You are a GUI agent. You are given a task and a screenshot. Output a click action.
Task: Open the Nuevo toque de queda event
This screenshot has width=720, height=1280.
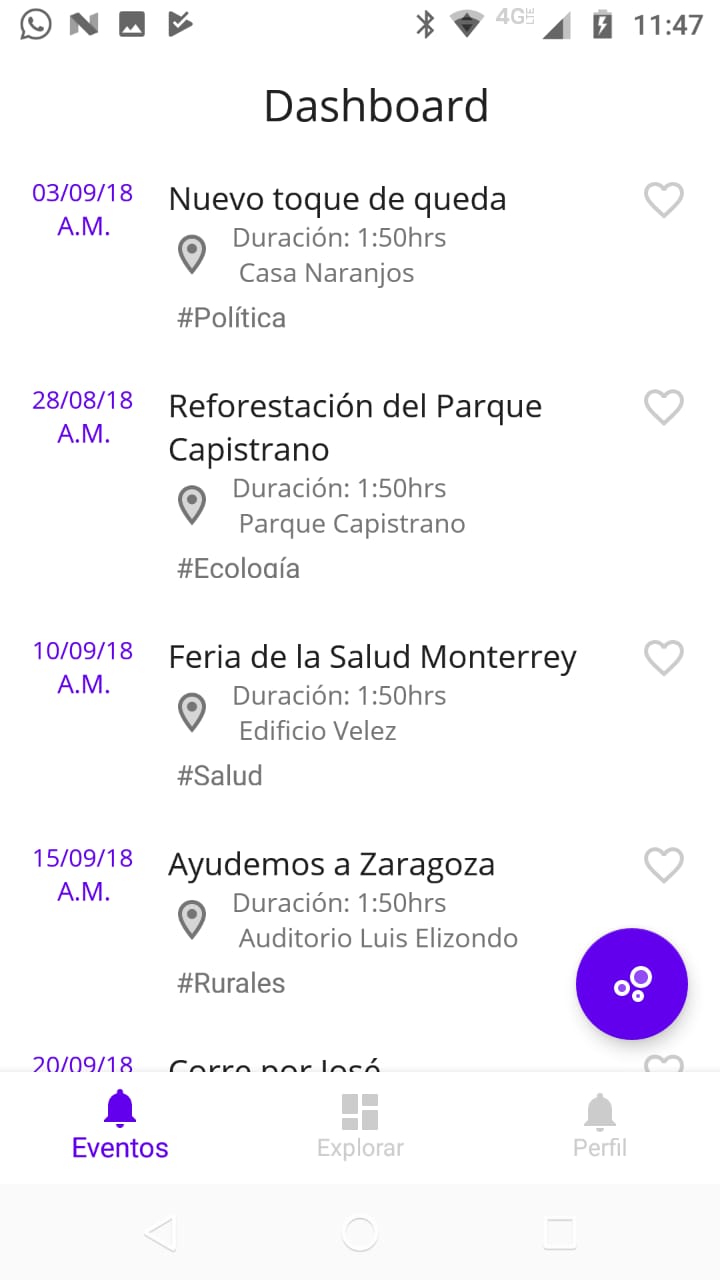[x=337, y=199]
